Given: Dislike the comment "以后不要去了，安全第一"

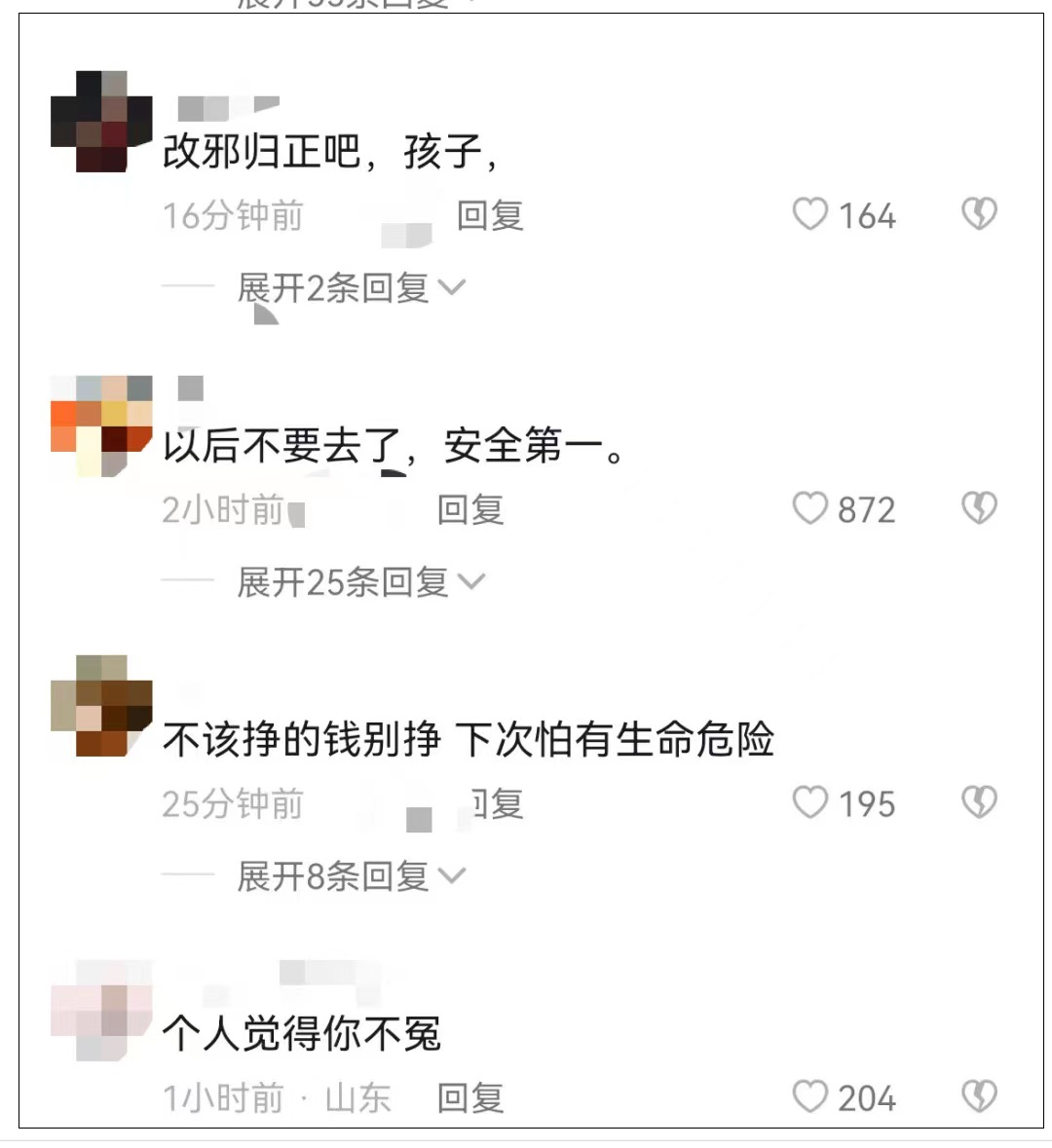Looking at the screenshot, I should pyautogui.click(x=979, y=509).
